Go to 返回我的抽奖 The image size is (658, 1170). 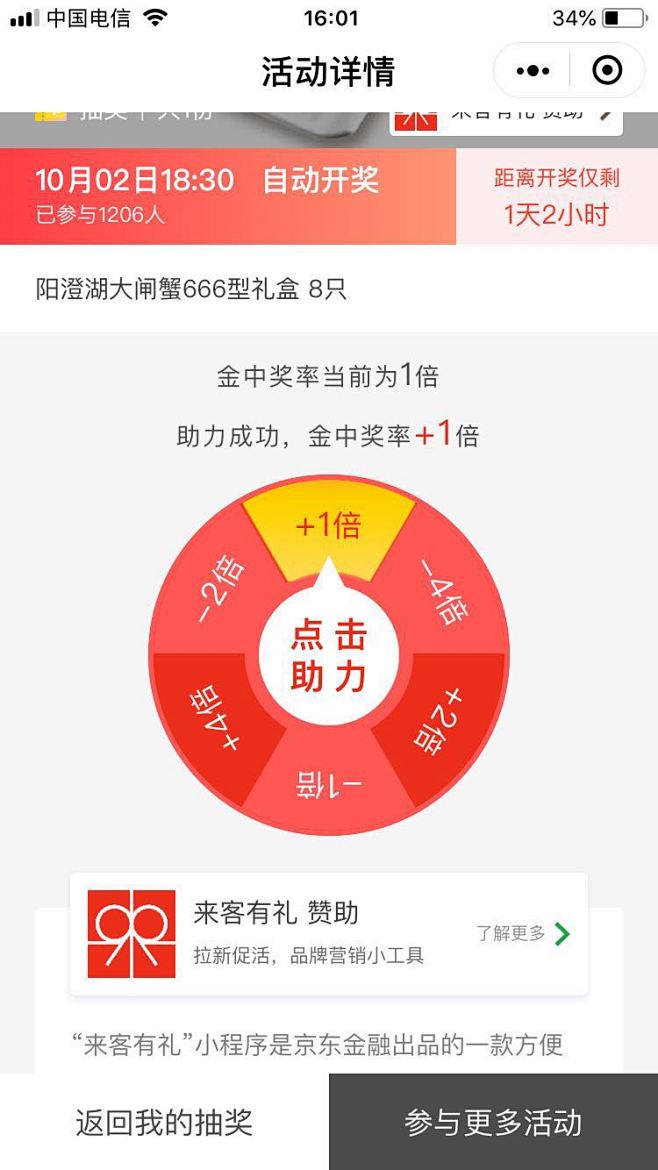[x=164, y=1122]
